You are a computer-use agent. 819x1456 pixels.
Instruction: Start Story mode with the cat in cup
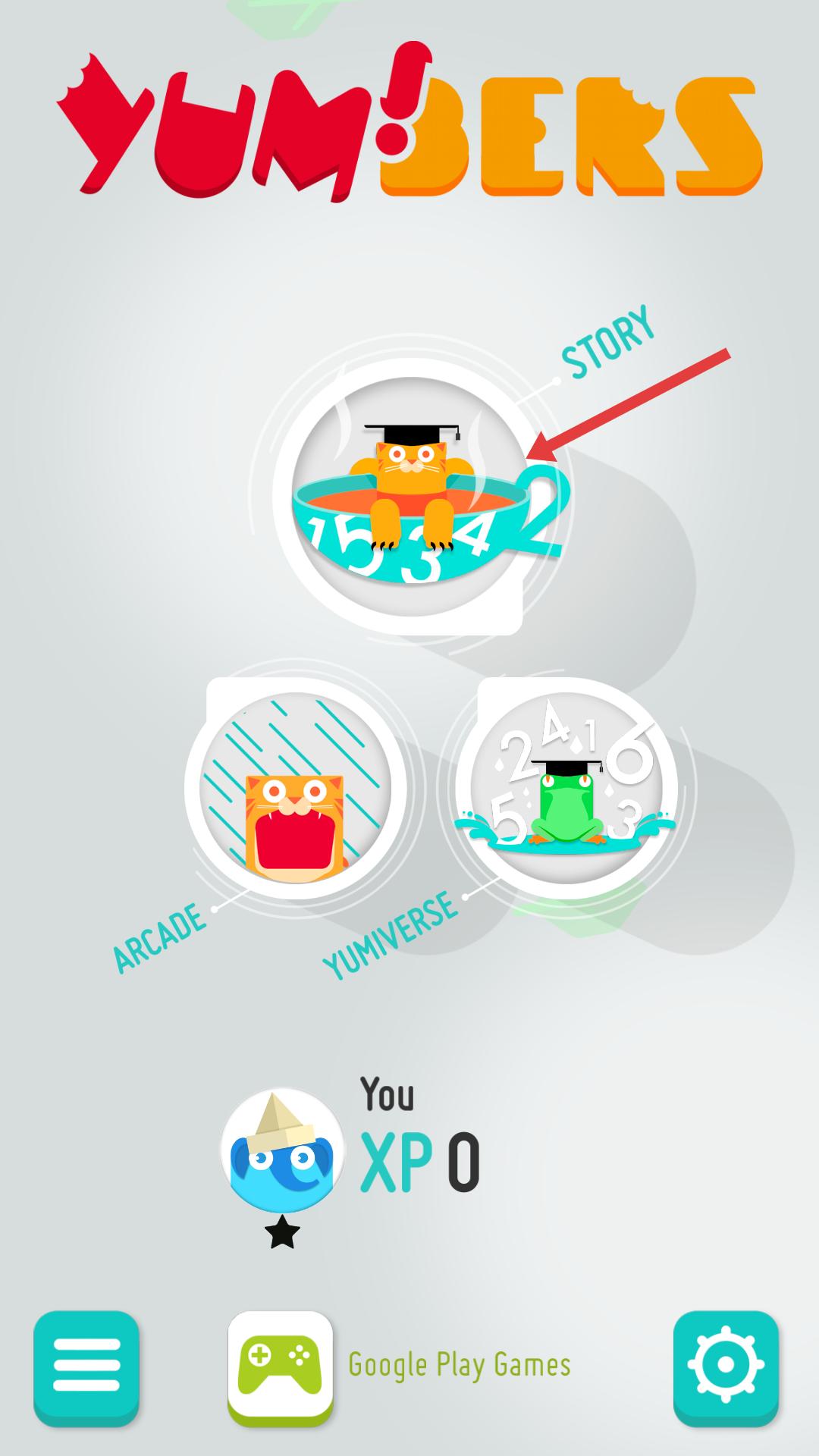tap(412, 497)
